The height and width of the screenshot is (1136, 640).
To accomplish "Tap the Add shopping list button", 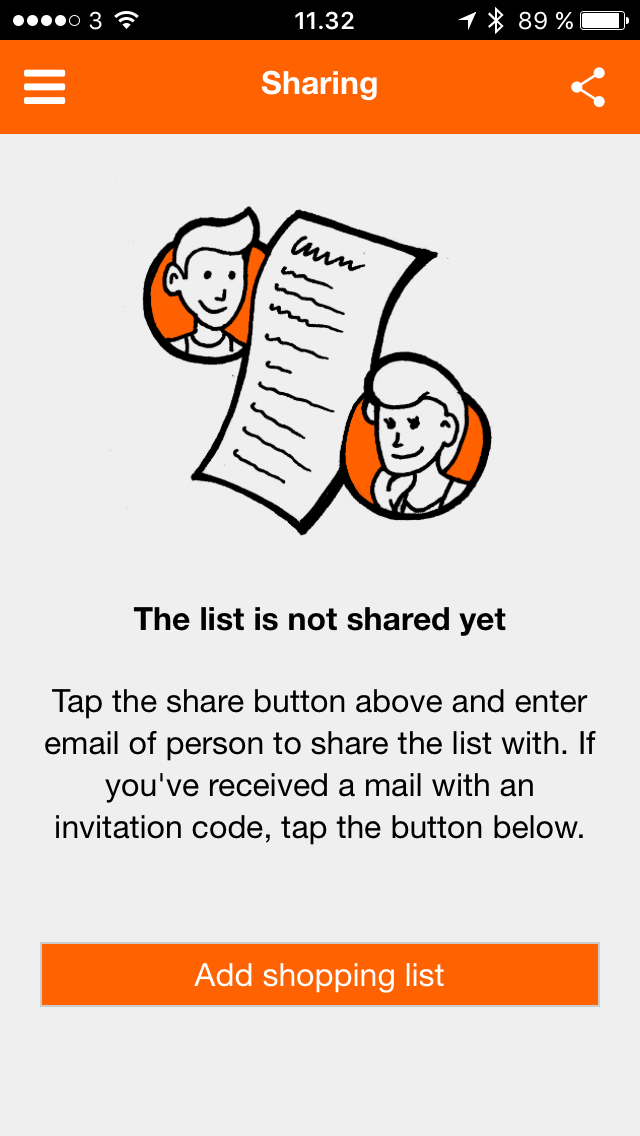I will [320, 974].
